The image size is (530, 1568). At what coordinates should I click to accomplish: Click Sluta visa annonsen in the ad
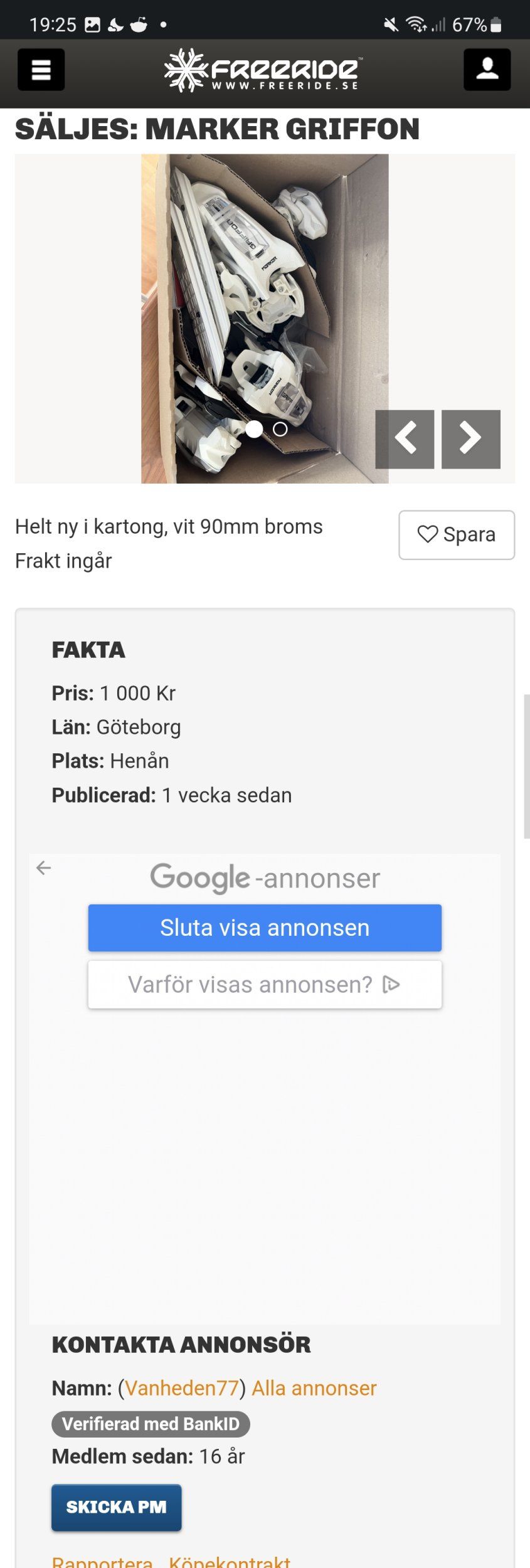[265, 928]
